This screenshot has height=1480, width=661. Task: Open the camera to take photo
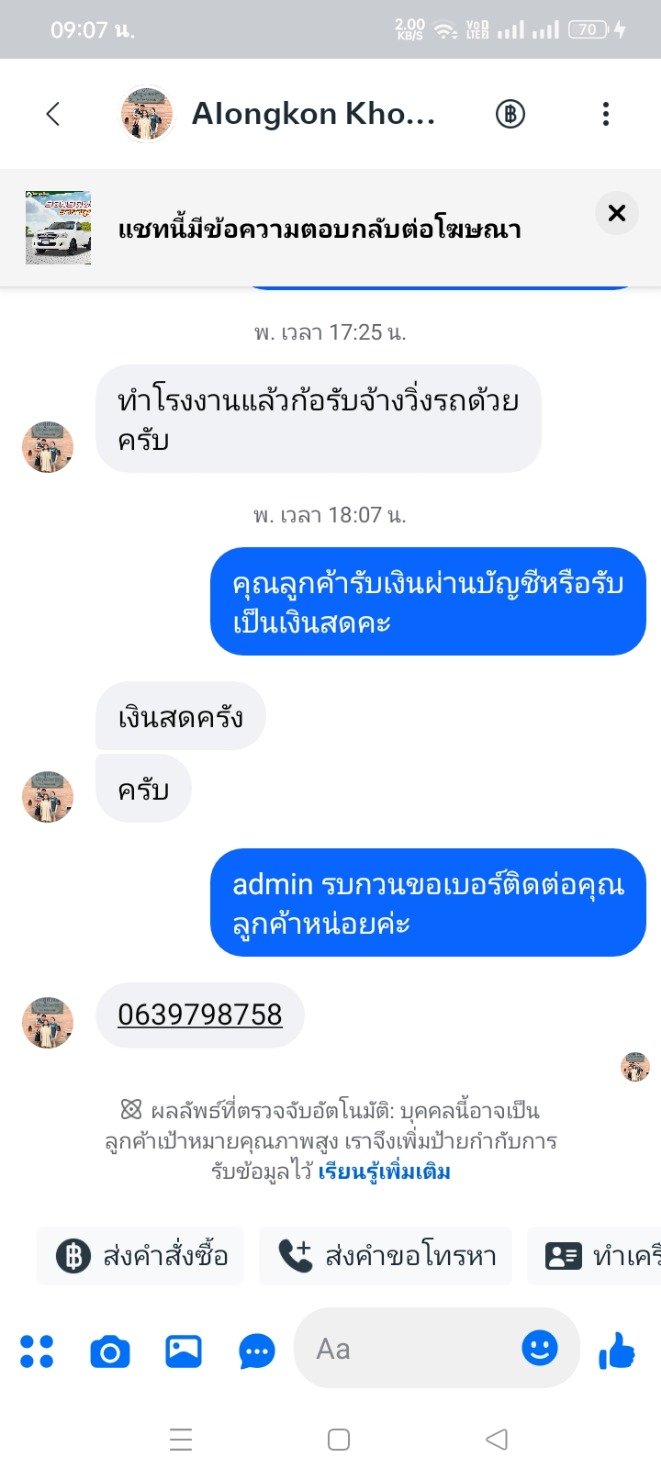110,1352
